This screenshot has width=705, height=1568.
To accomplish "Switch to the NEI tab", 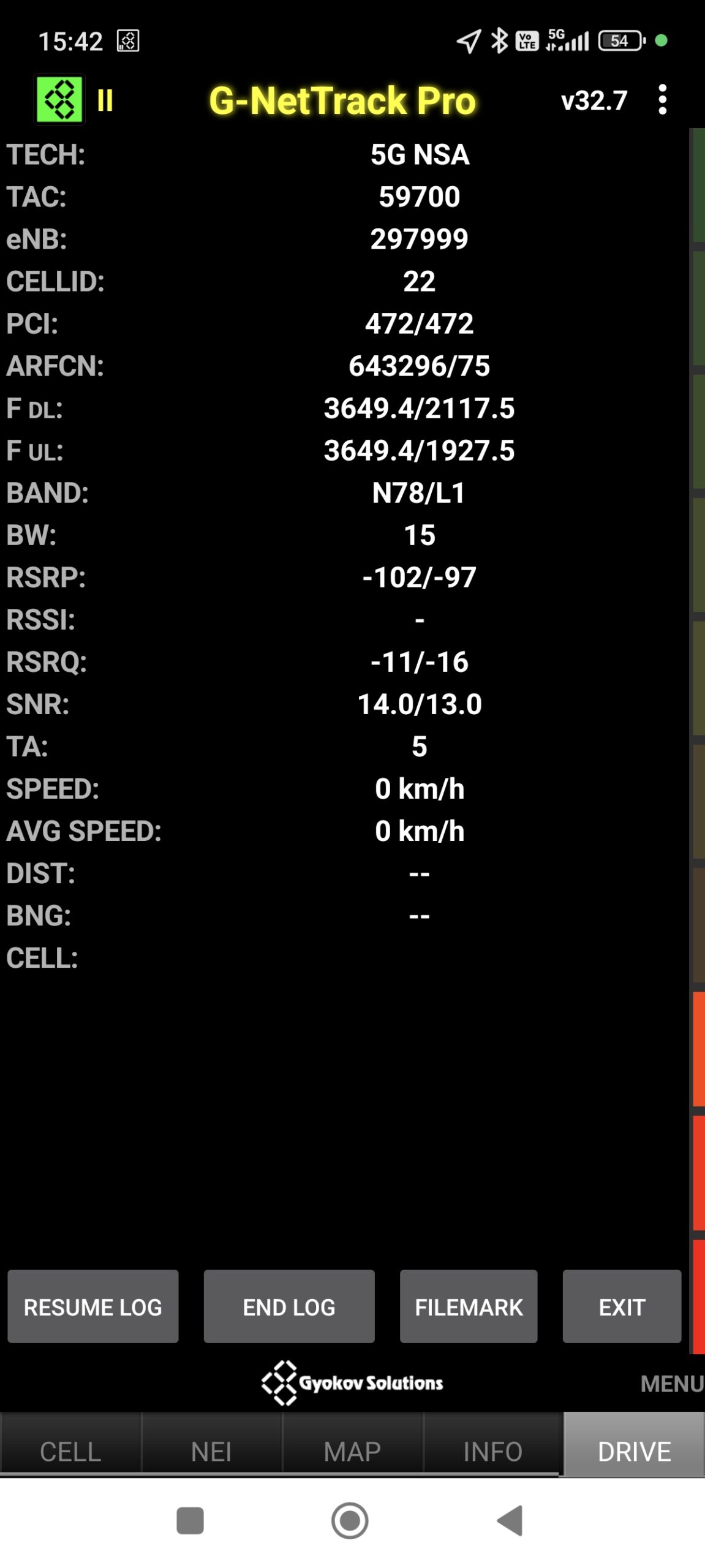I will click(211, 1451).
